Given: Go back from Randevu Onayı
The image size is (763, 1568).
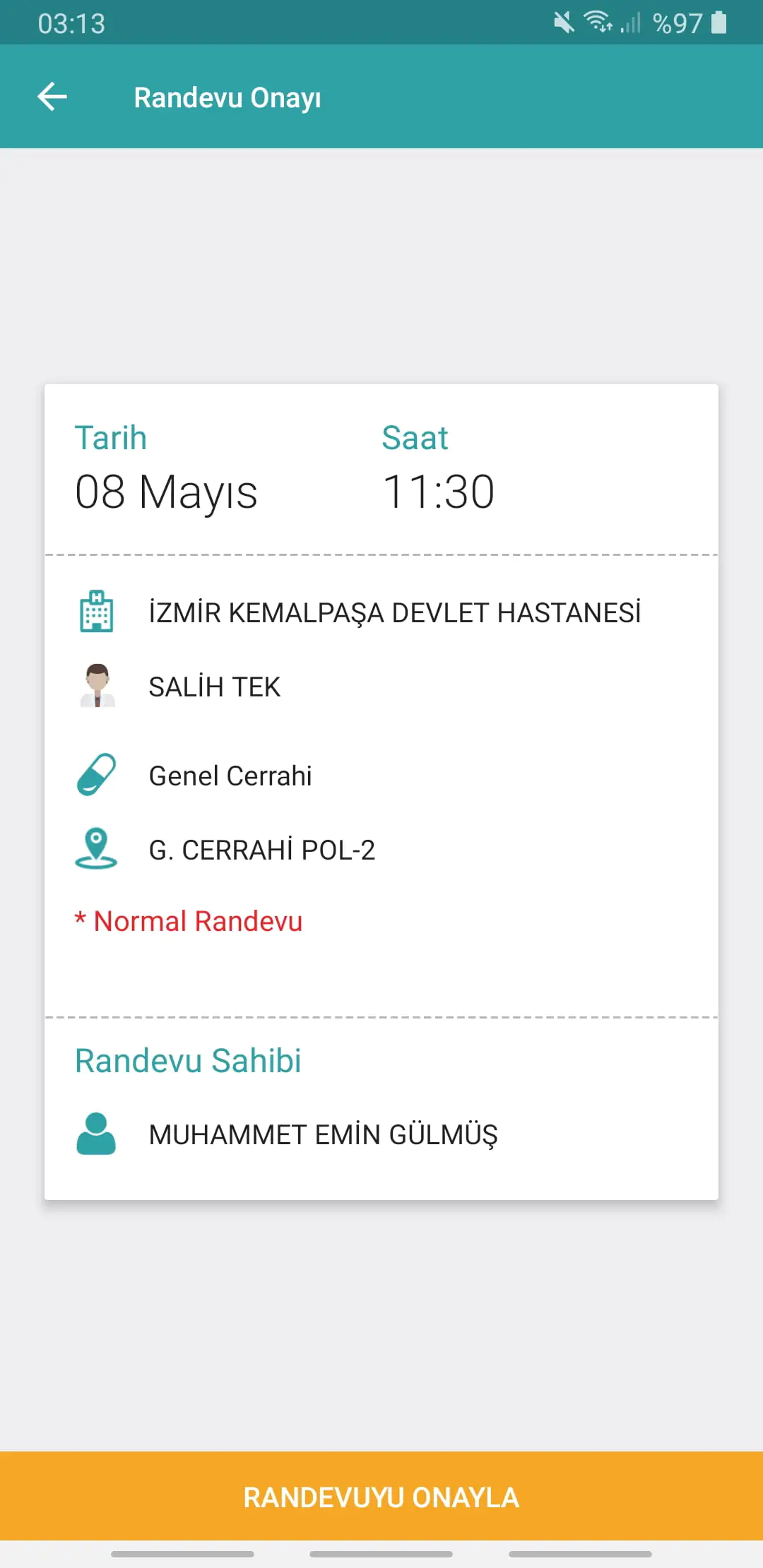Looking at the screenshot, I should 52,97.
